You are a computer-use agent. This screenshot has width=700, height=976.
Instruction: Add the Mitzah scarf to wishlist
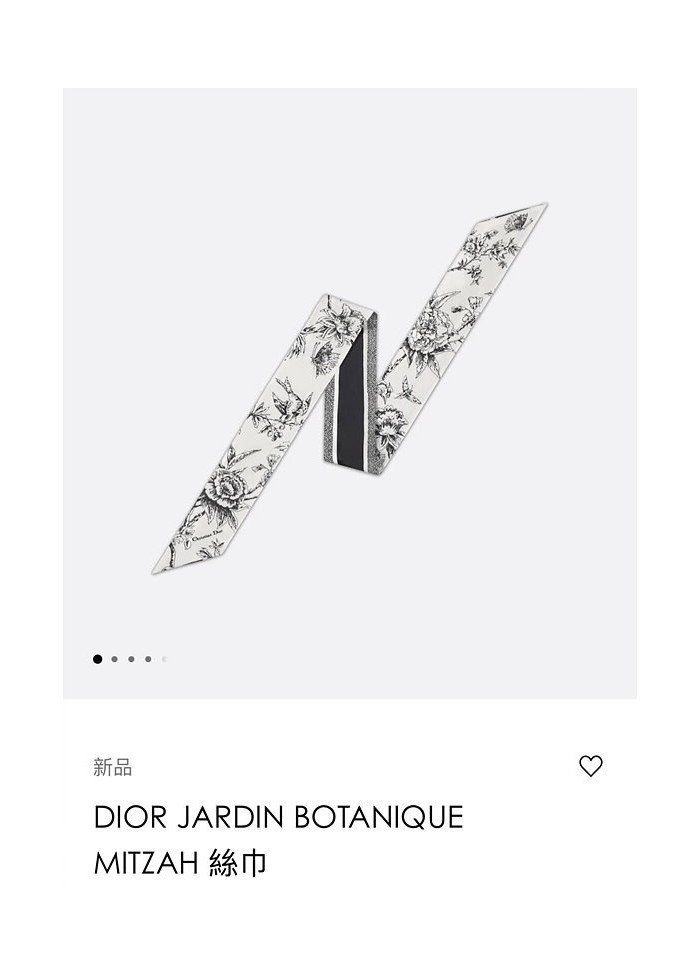pyautogui.click(x=591, y=766)
